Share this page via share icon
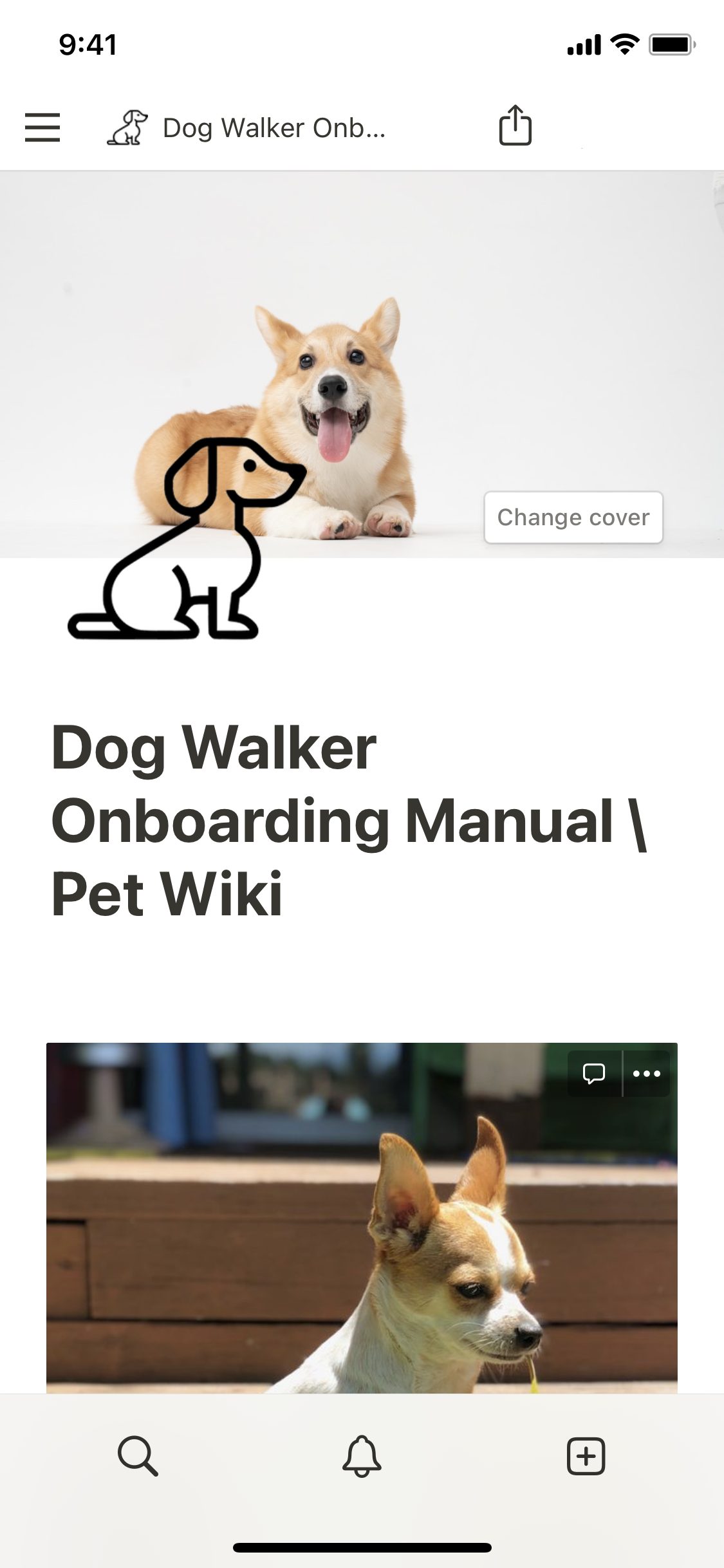The width and height of the screenshot is (724, 1568). point(515,126)
